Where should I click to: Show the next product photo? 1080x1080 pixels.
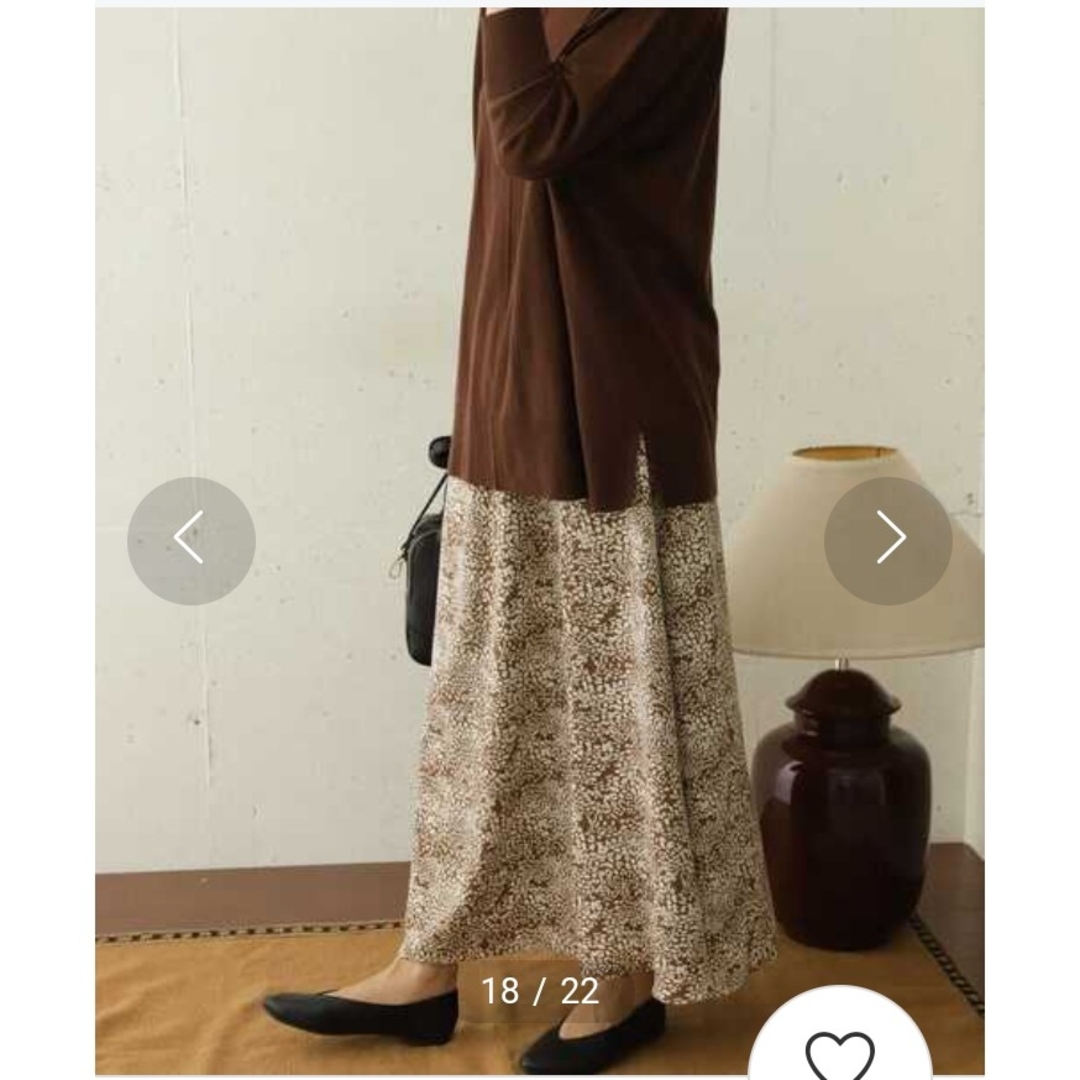point(888,540)
